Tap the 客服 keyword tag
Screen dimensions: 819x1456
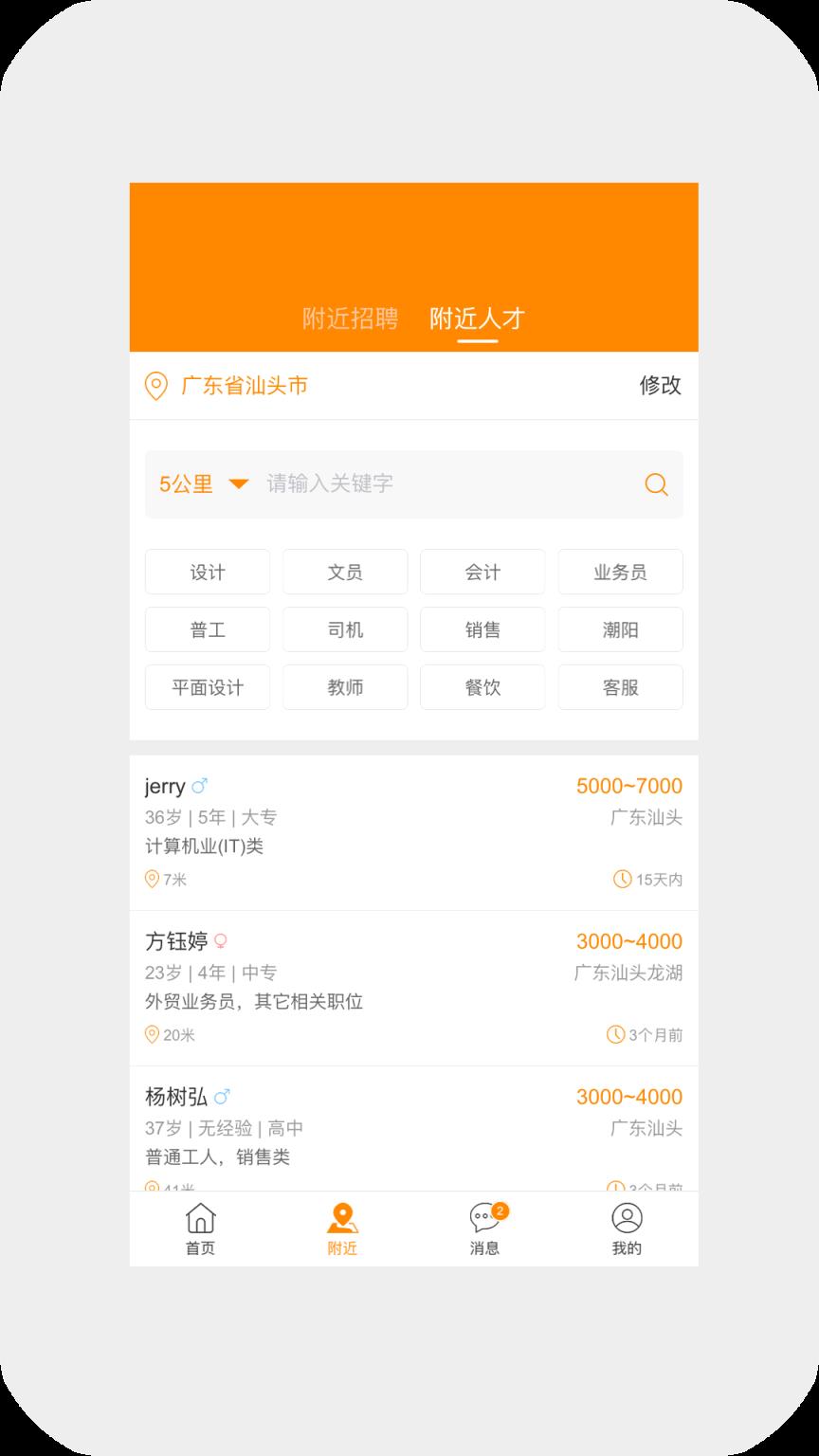click(x=620, y=687)
